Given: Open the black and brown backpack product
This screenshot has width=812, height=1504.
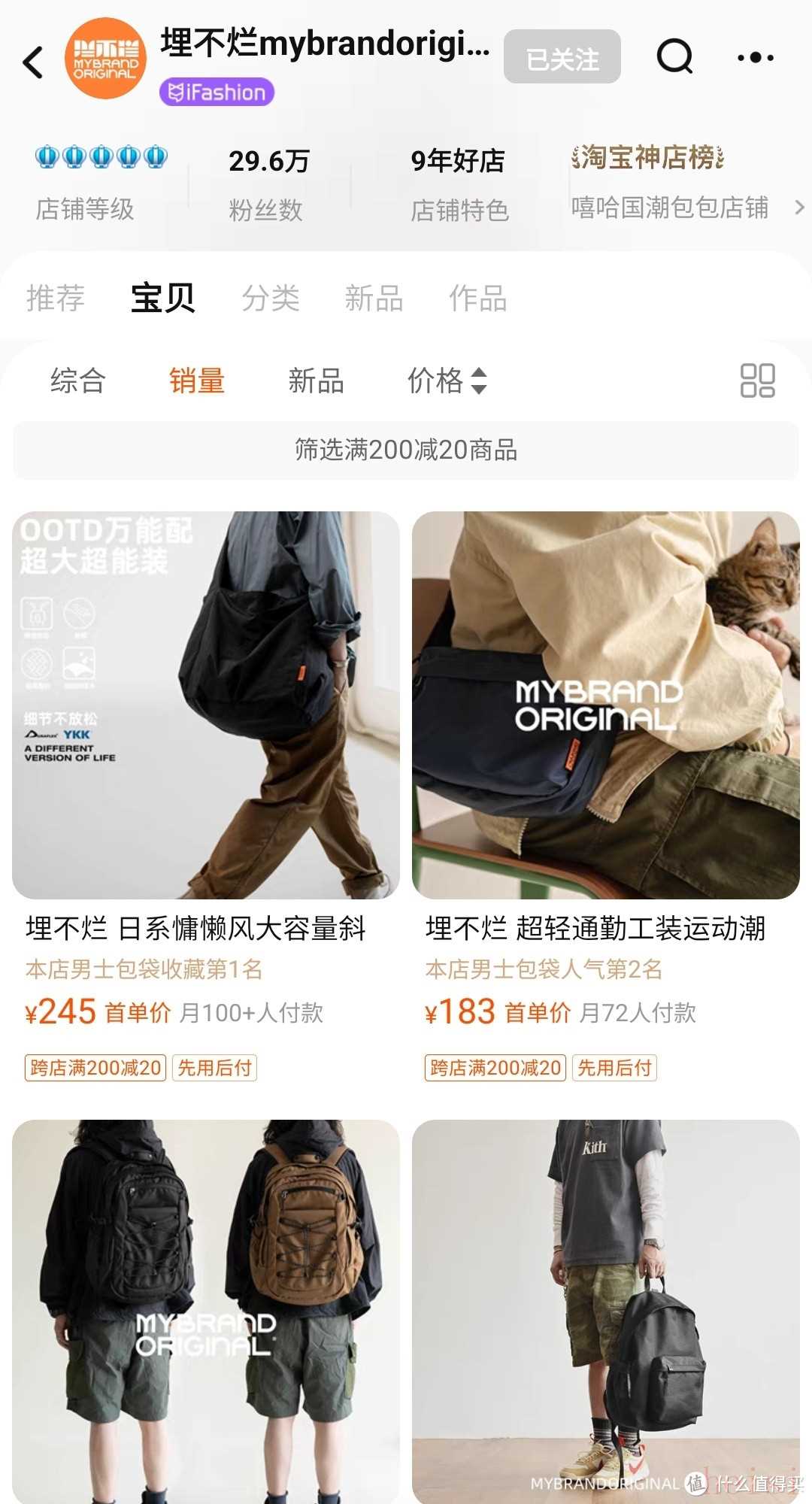Looking at the screenshot, I should point(205,1310).
